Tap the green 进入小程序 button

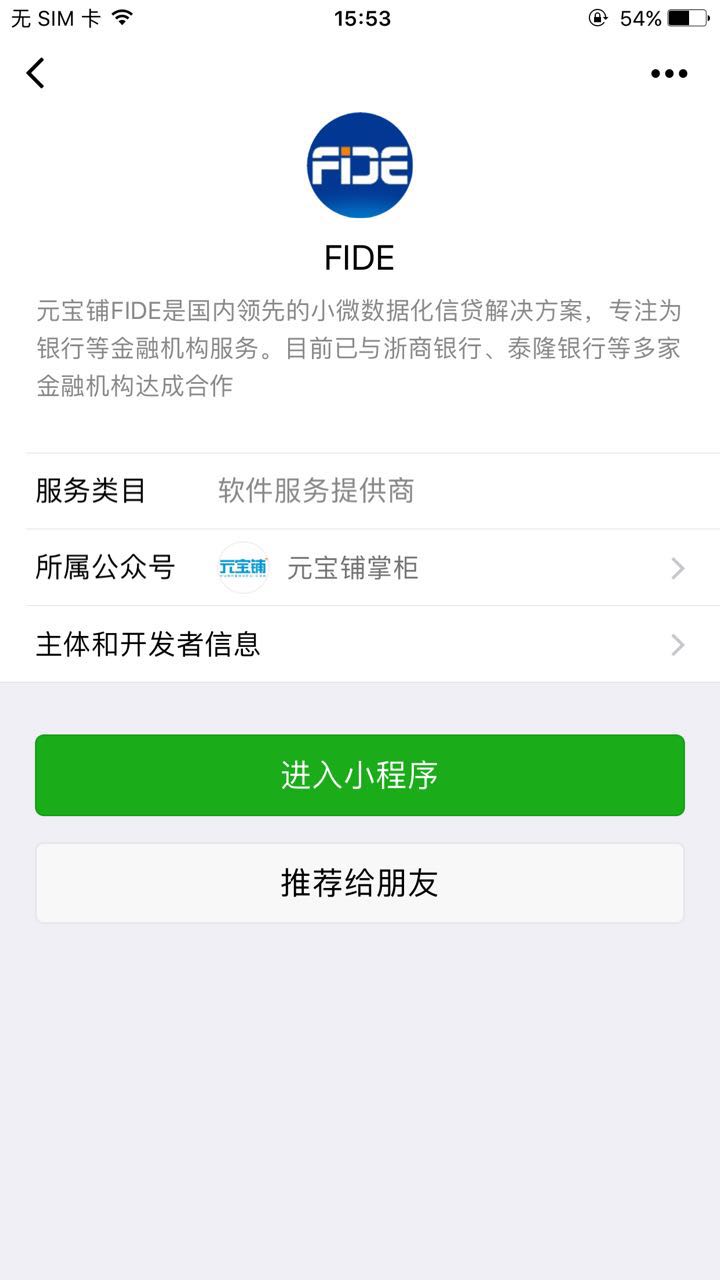pyautogui.click(x=360, y=775)
